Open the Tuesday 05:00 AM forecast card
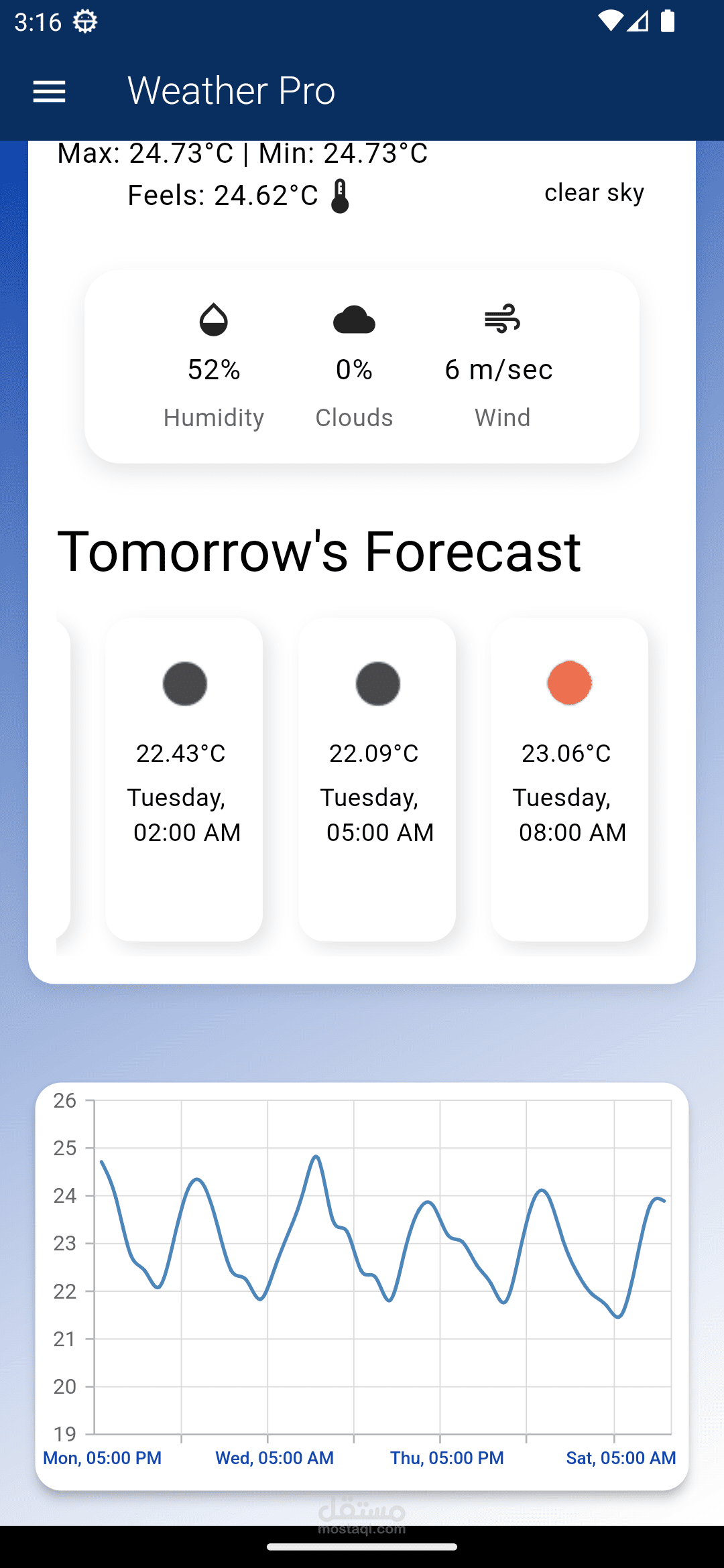 coord(377,779)
